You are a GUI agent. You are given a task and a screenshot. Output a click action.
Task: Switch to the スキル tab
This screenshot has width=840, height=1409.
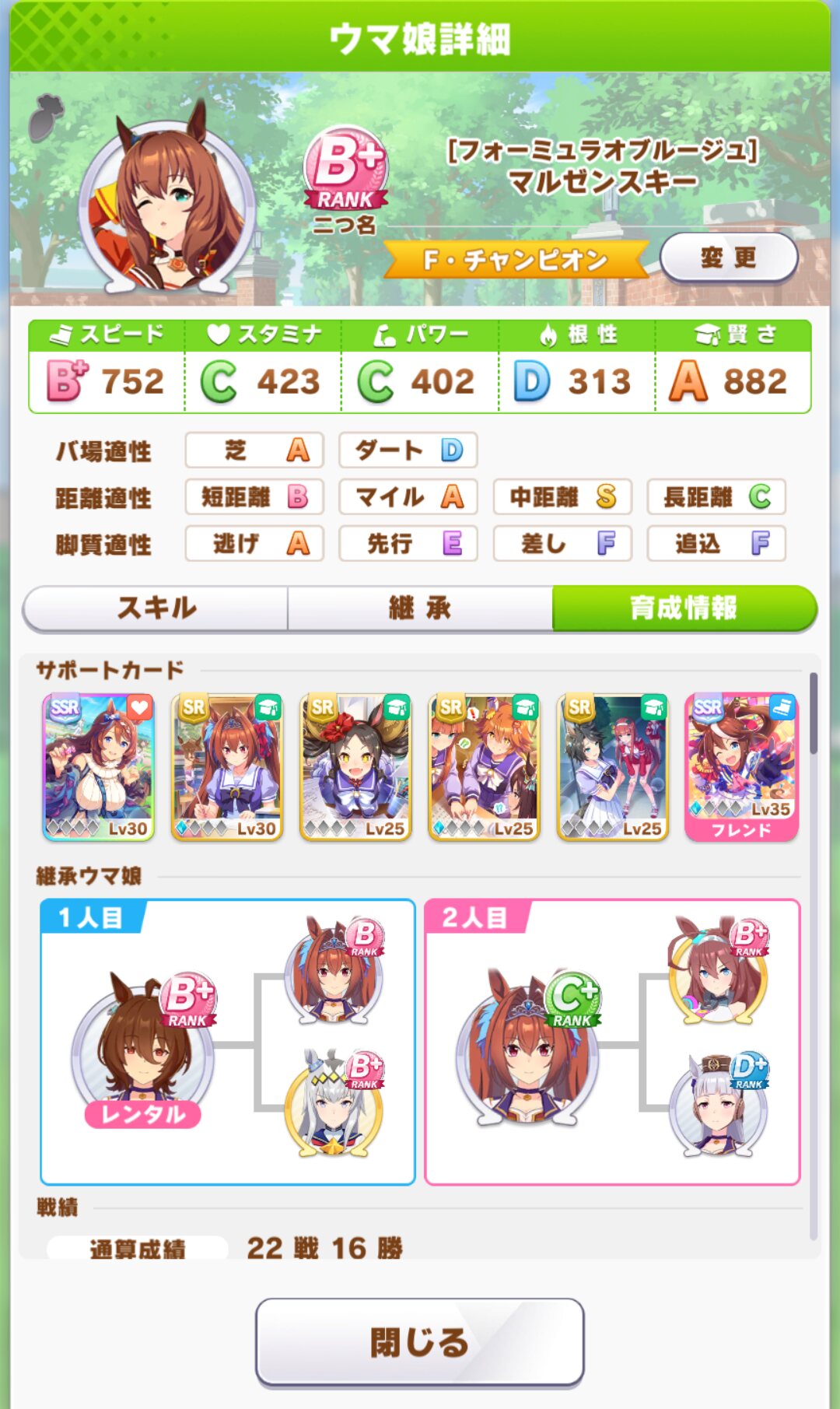coord(156,608)
